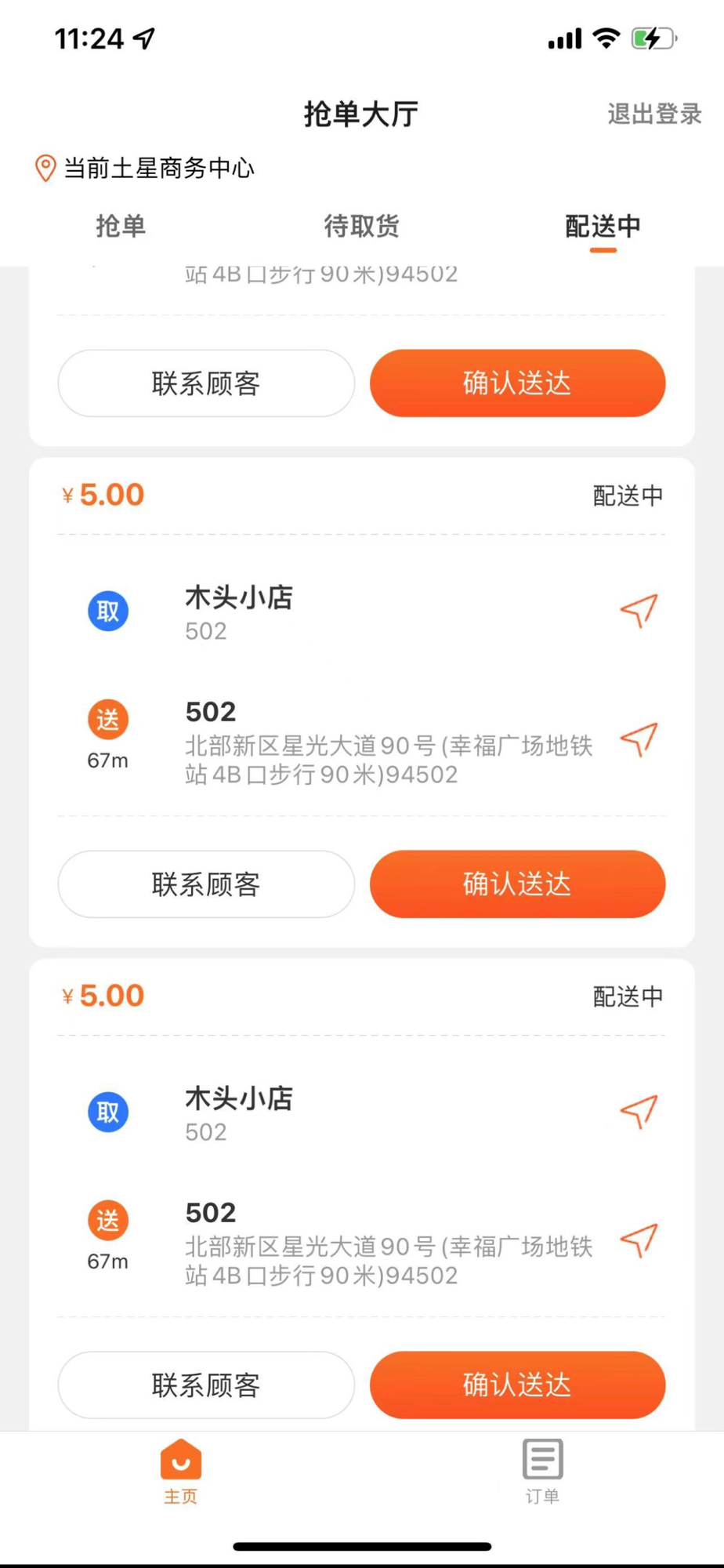The height and width of the screenshot is (1568, 724).
Task: Switch to the 抢单 tab
Action: (x=121, y=226)
